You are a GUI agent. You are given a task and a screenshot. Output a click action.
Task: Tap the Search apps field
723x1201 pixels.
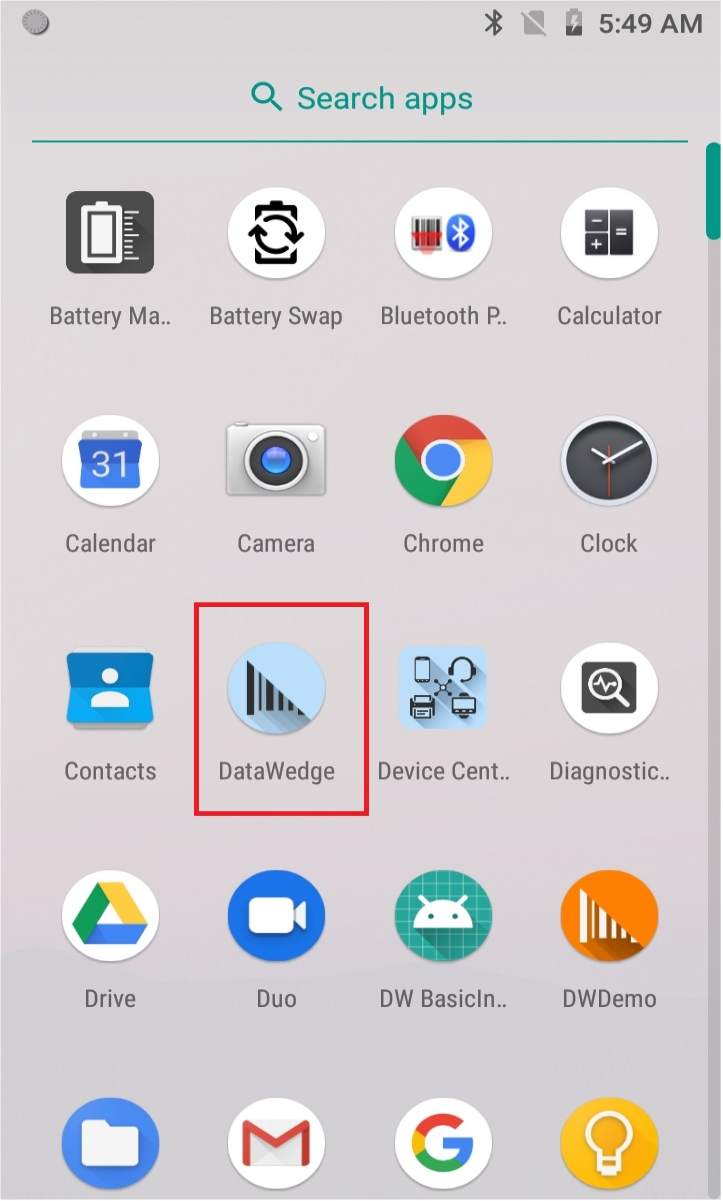(360, 99)
